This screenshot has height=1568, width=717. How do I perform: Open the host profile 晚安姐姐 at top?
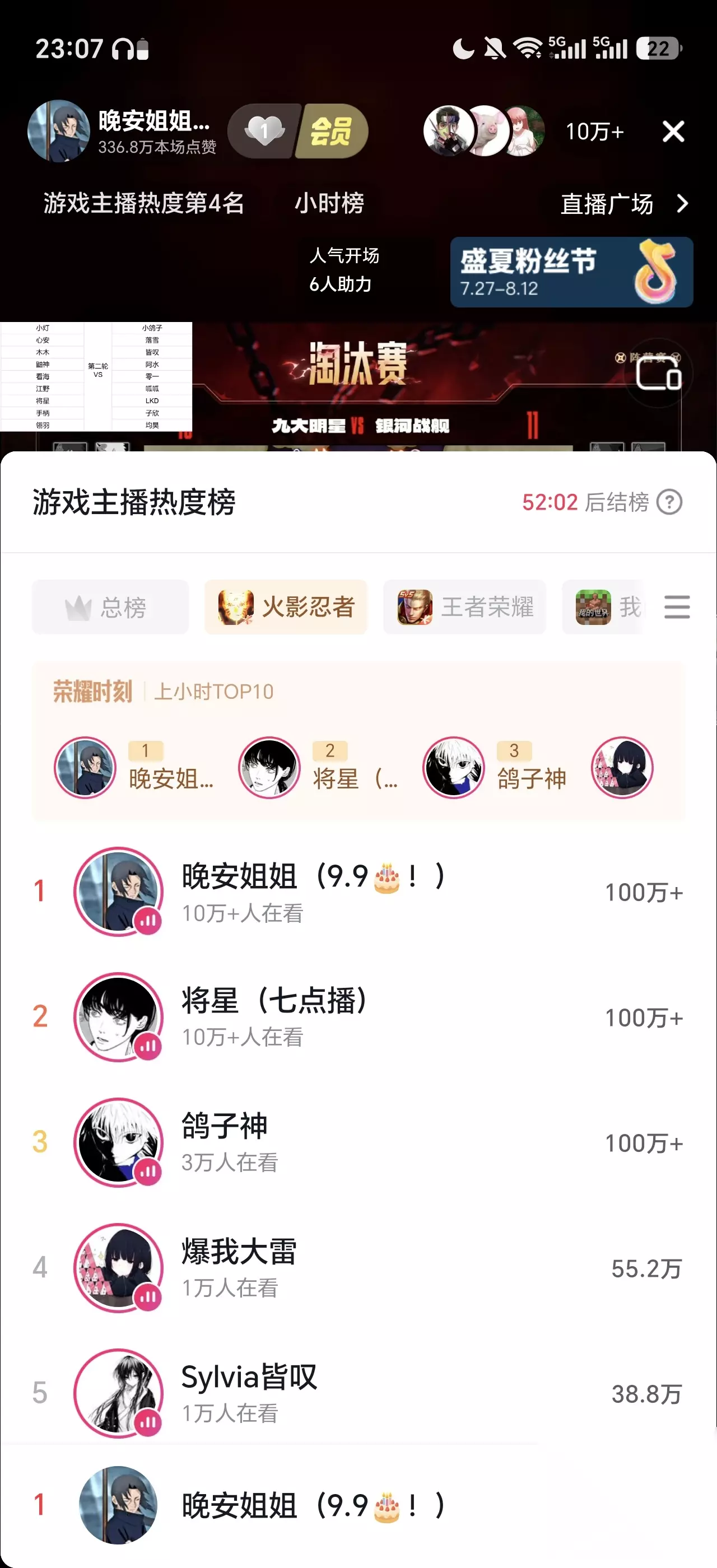(122, 131)
